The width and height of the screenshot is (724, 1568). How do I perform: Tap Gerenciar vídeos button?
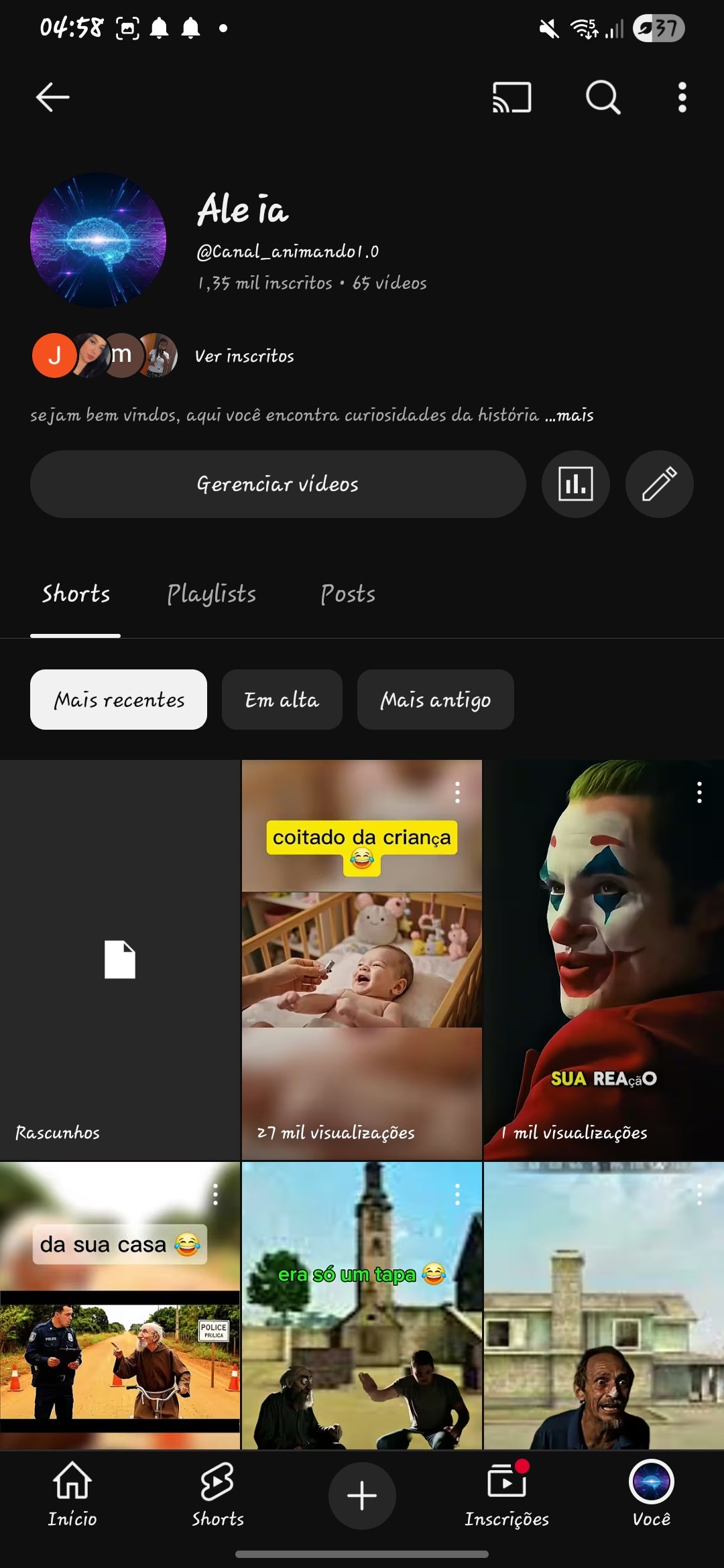(278, 484)
